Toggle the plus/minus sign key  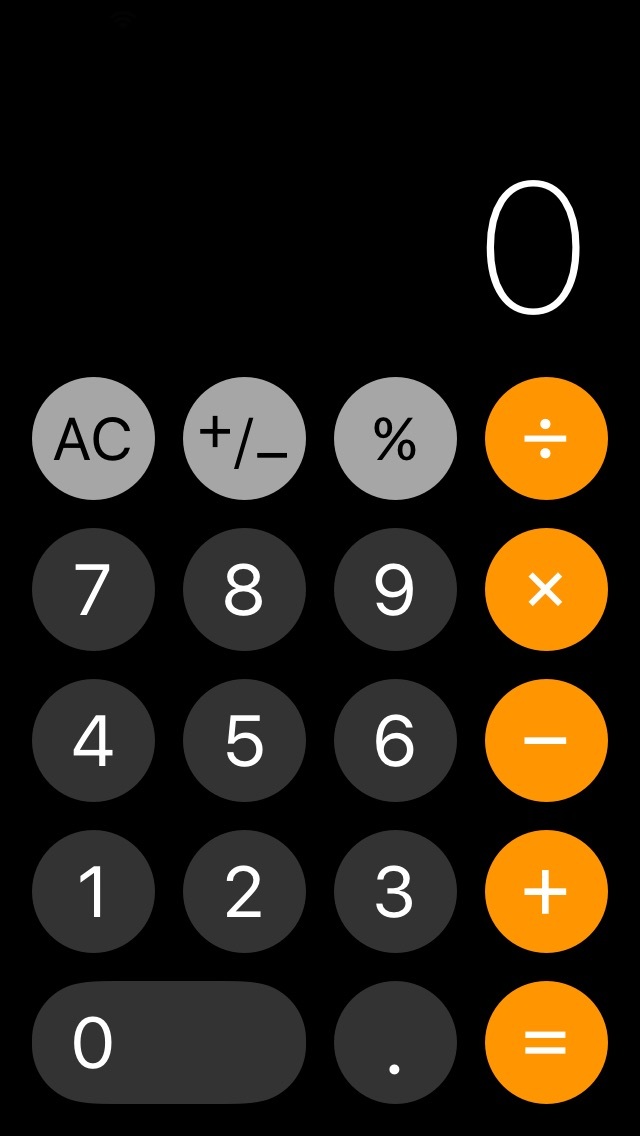coord(244,438)
